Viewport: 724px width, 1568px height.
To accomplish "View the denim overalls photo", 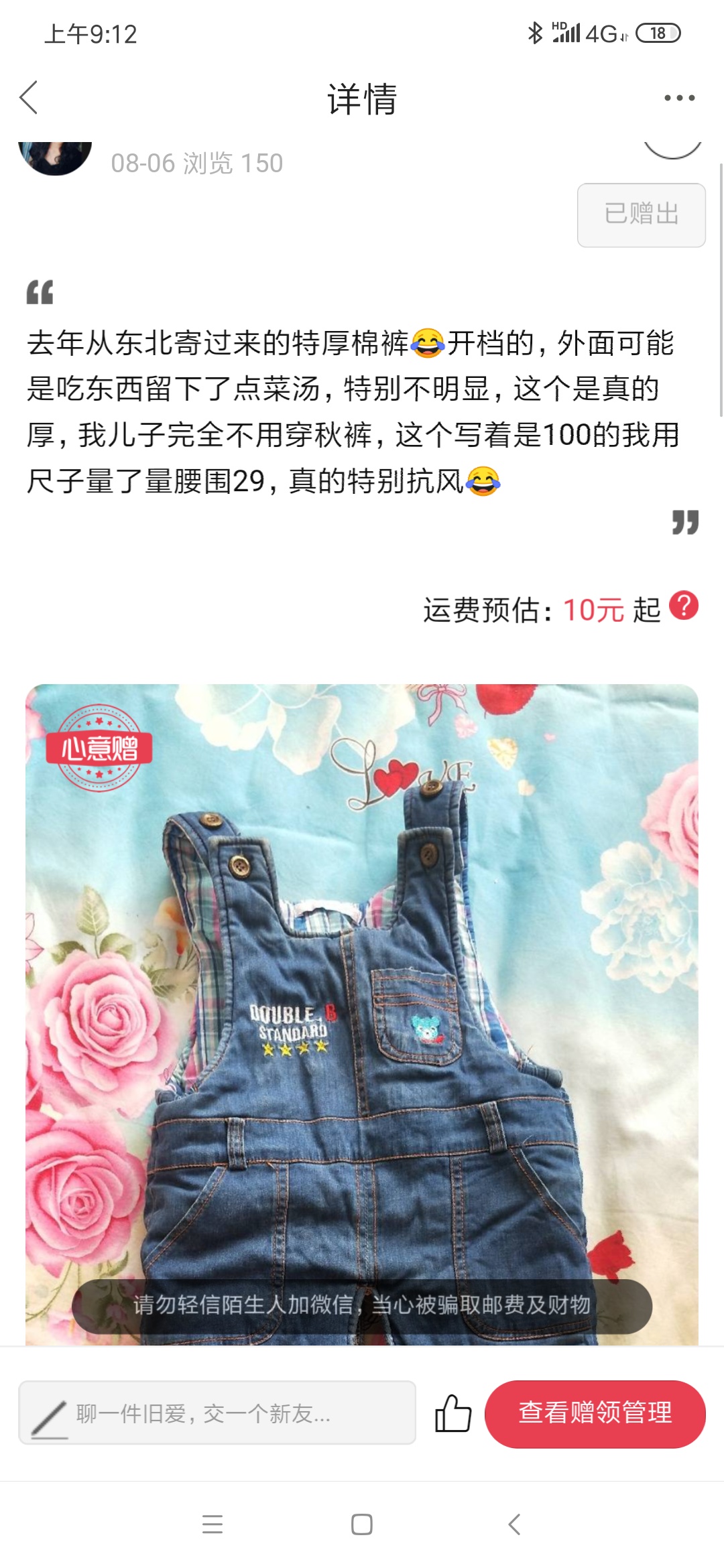I will pyautogui.click(x=362, y=1015).
